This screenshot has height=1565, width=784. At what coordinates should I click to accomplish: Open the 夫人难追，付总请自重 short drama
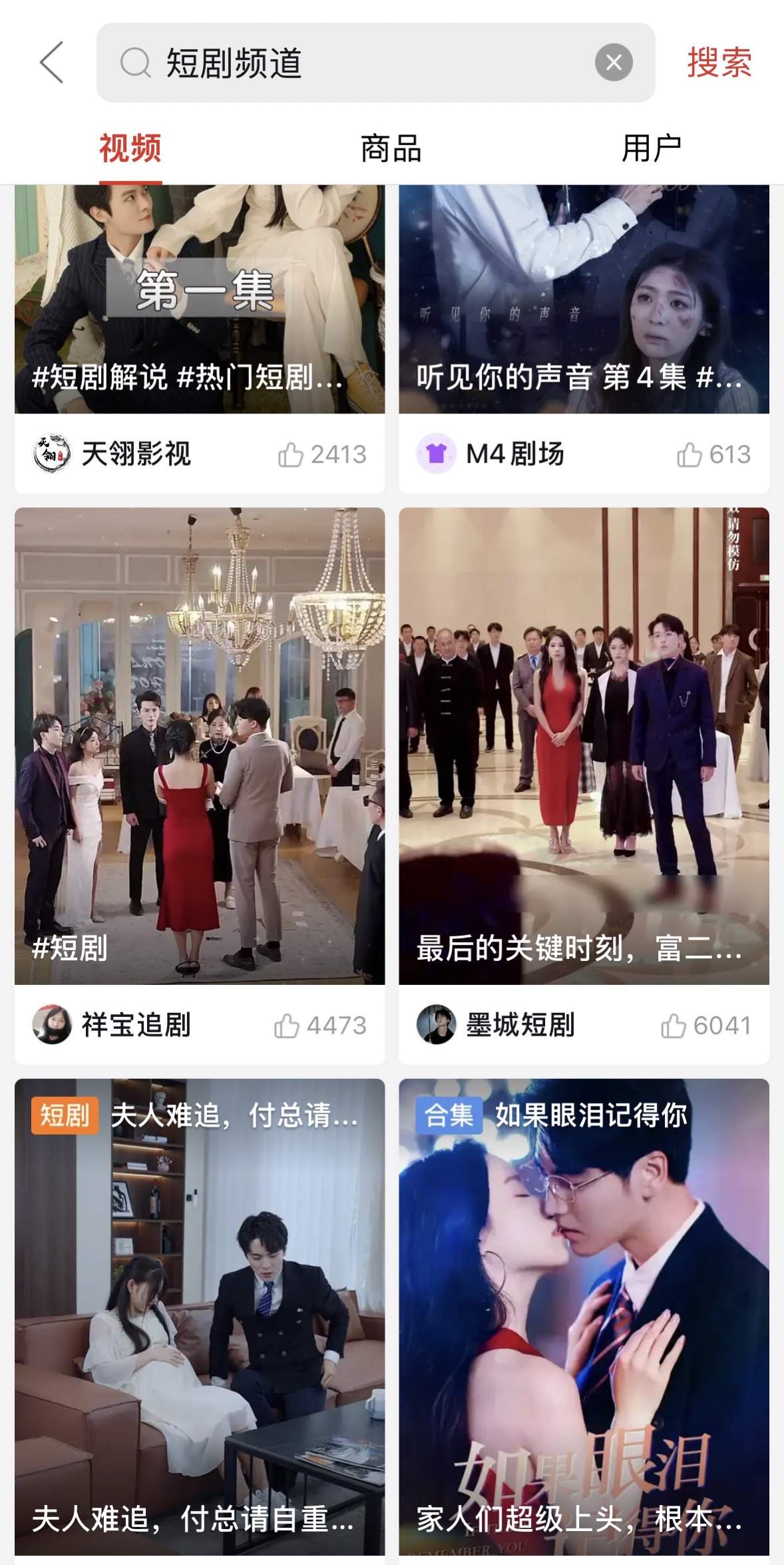click(200, 1319)
